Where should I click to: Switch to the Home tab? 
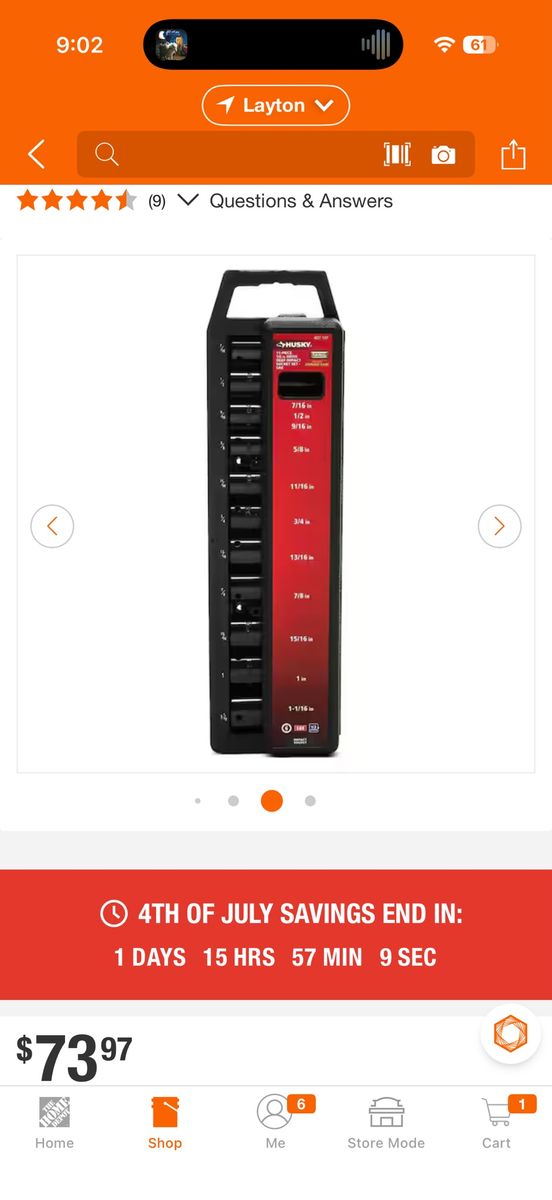[54, 1123]
